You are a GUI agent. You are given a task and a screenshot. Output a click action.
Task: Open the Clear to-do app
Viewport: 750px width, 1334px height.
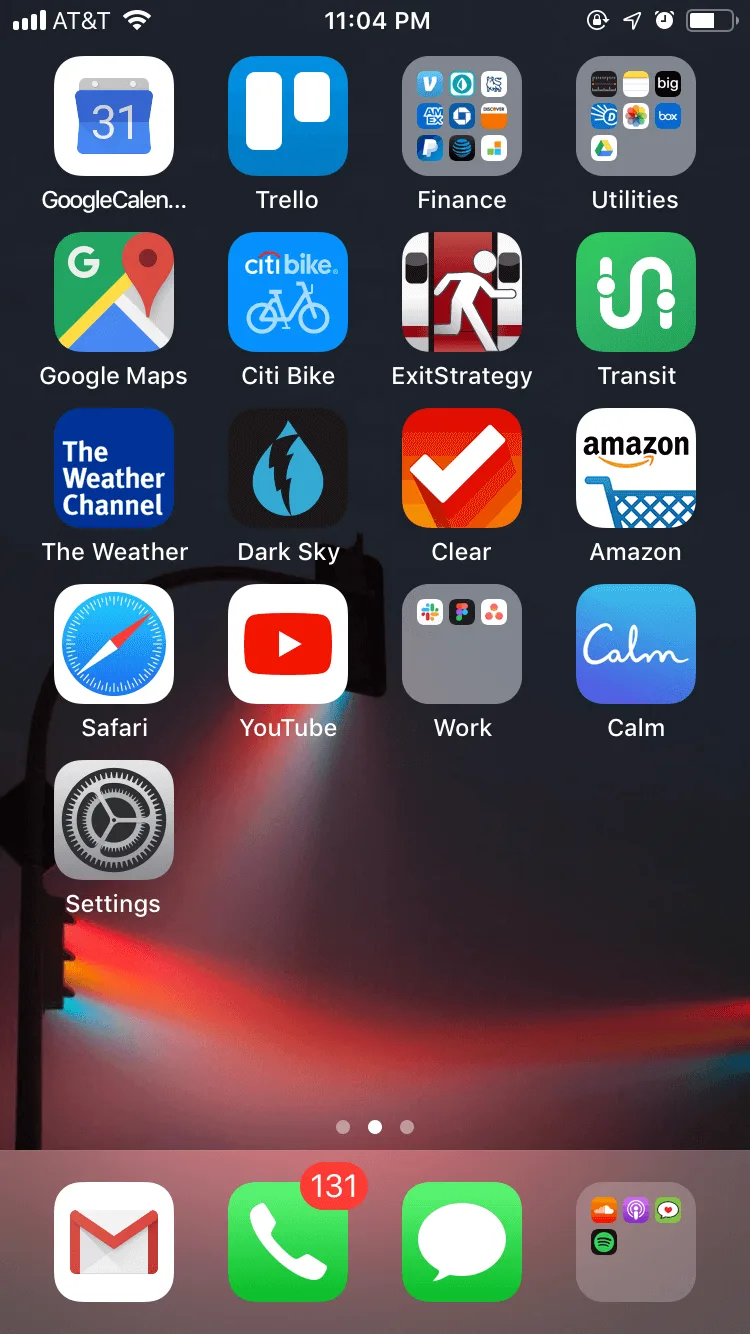point(462,468)
